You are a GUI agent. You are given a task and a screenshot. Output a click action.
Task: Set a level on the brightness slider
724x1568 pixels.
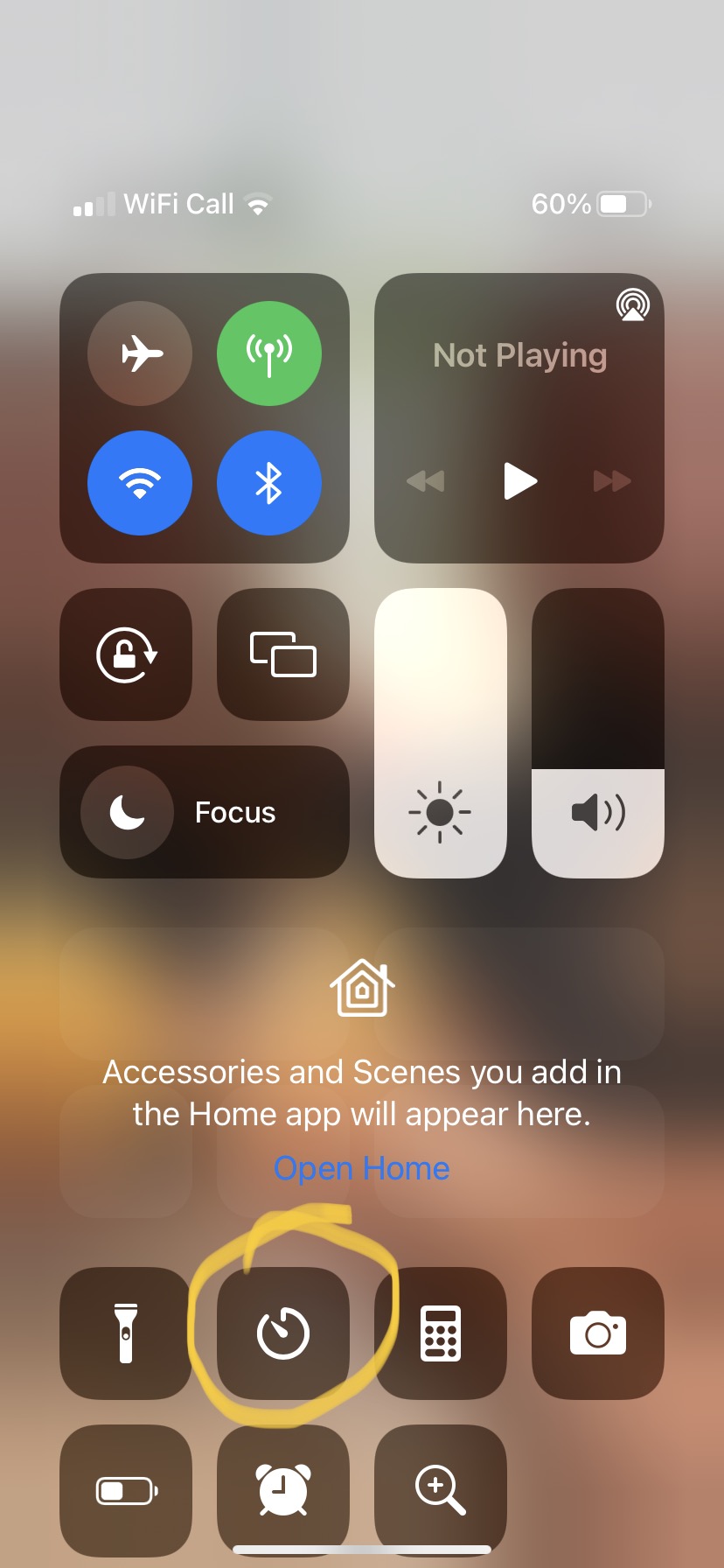click(x=441, y=733)
